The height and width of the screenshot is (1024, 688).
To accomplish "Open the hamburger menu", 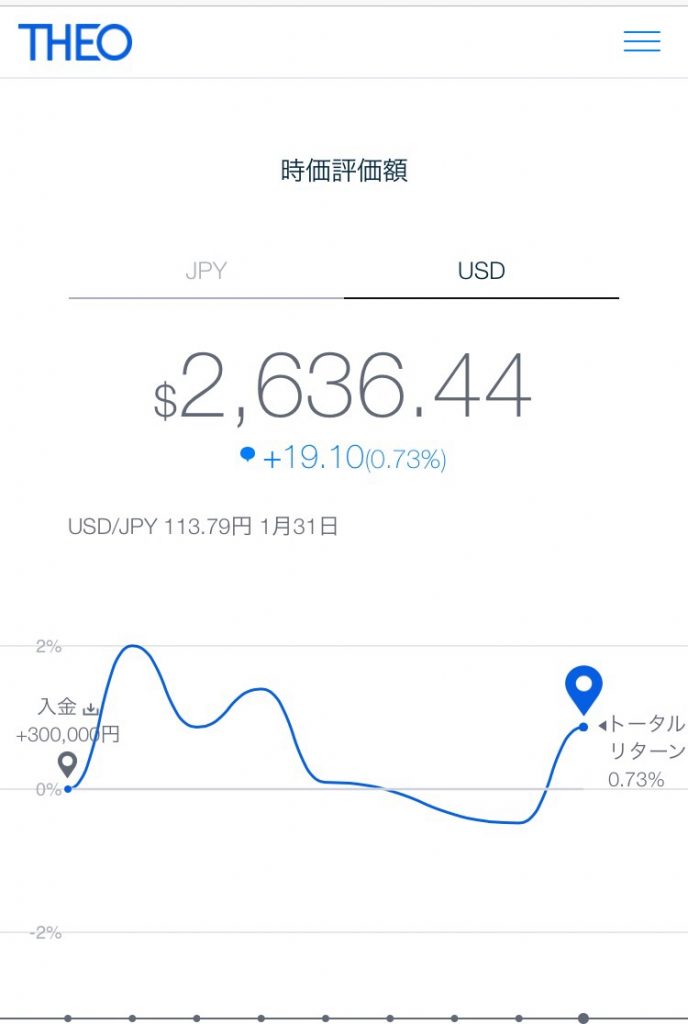I will [x=641, y=41].
